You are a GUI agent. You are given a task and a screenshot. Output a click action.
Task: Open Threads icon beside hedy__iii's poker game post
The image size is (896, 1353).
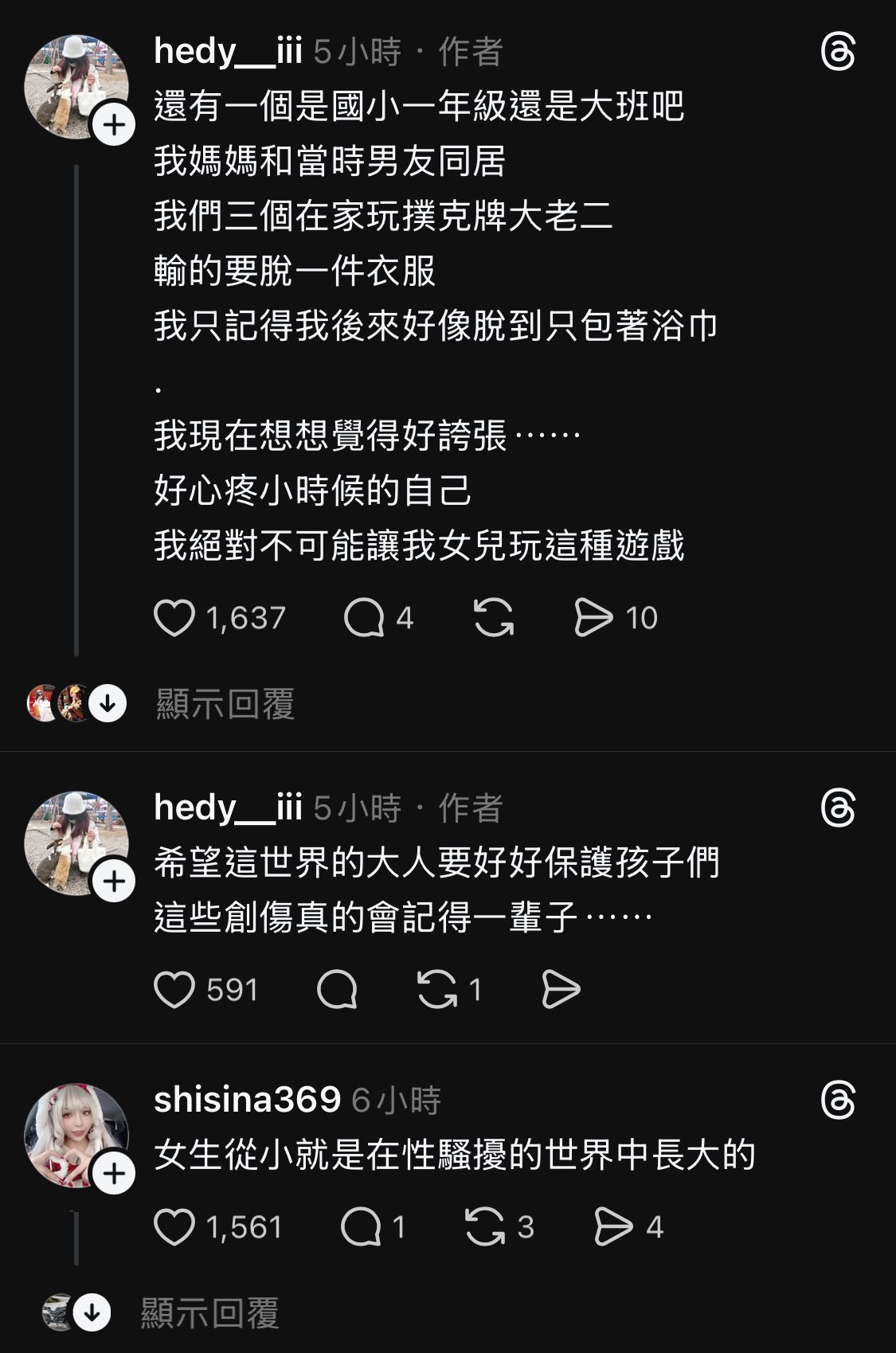(x=838, y=53)
